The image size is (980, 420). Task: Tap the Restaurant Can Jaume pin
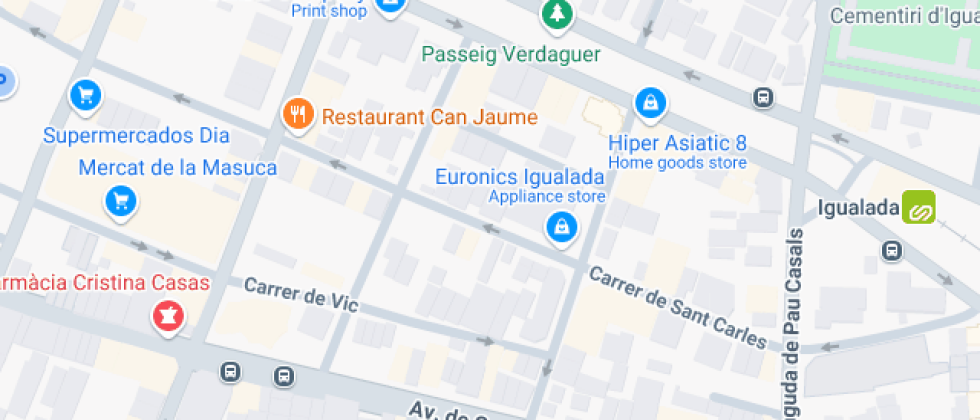click(x=297, y=116)
